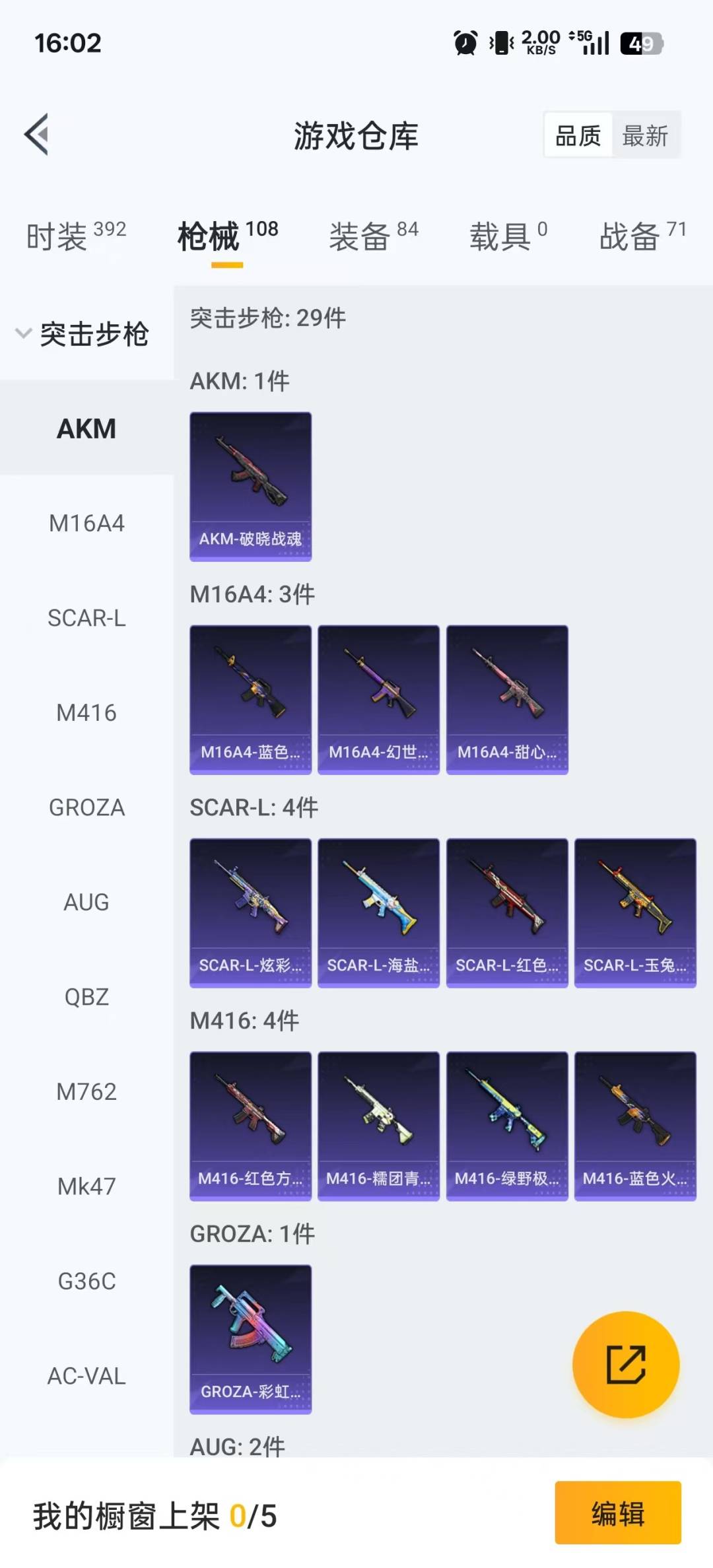Open the SCAR-L-海盐 skin
This screenshot has height=1568, width=713.
(378, 913)
